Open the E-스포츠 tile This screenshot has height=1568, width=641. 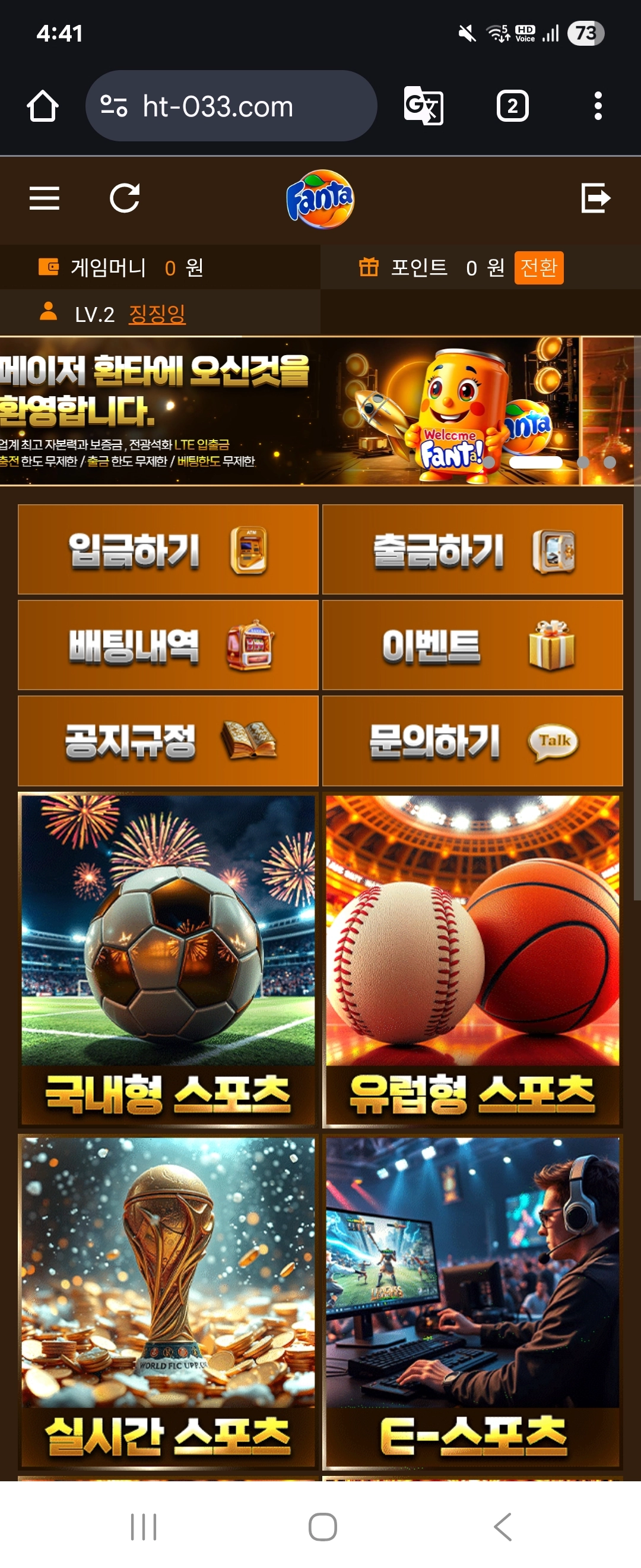(472, 1301)
